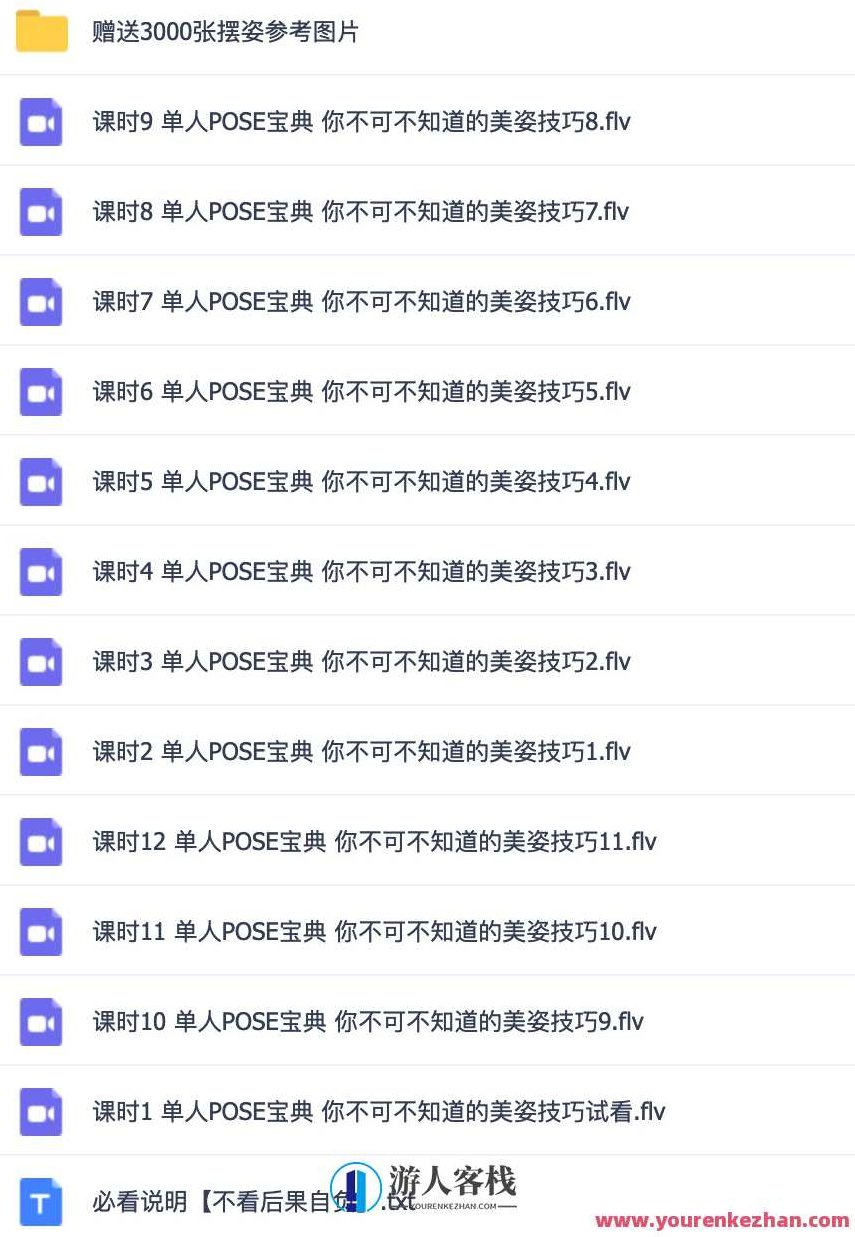This screenshot has width=855, height=1237.
Task: Click the video icon for 课时2
Action: [x=40, y=751]
